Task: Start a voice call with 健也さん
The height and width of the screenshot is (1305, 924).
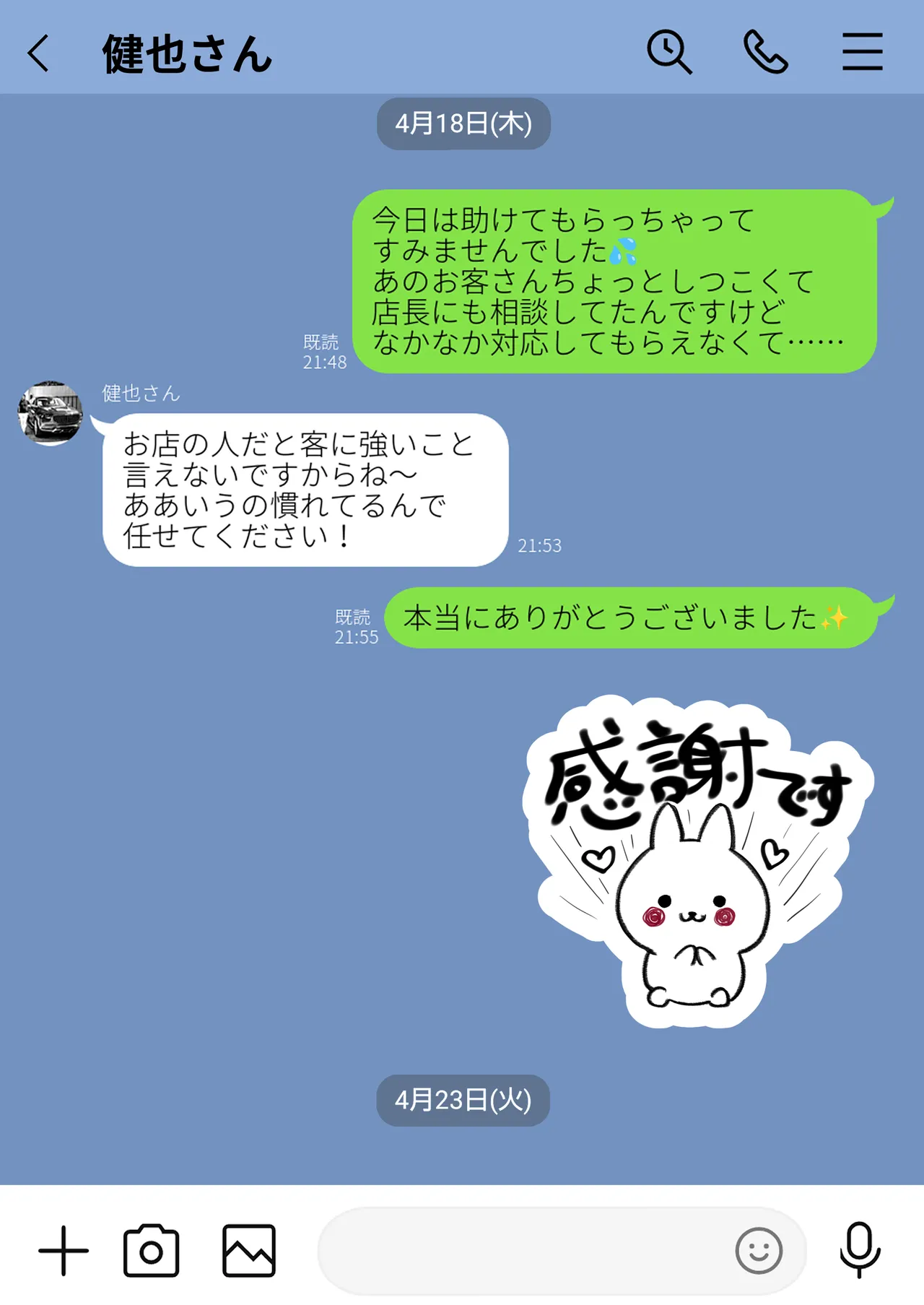Action: click(765, 51)
